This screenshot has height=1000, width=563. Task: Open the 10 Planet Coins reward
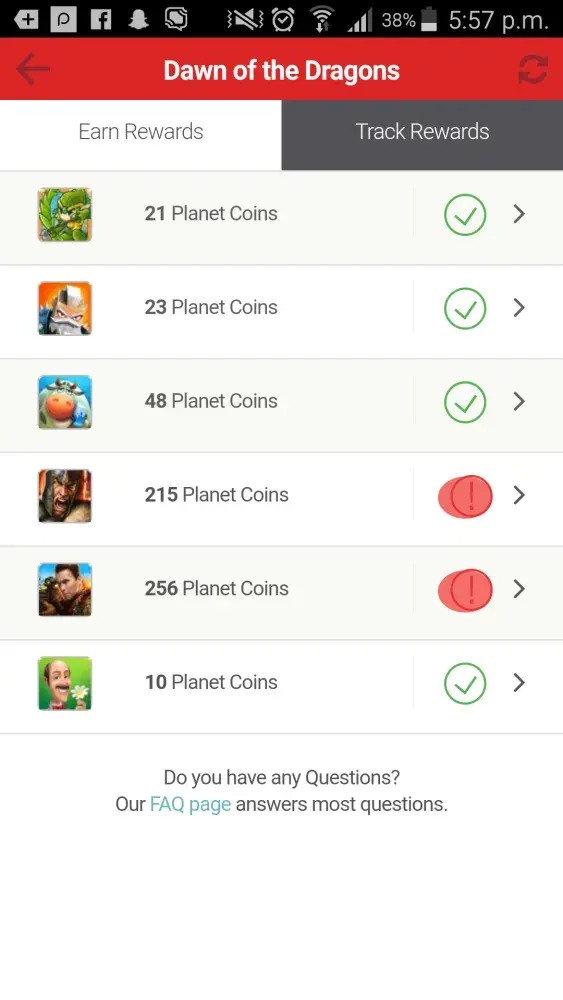pos(281,683)
